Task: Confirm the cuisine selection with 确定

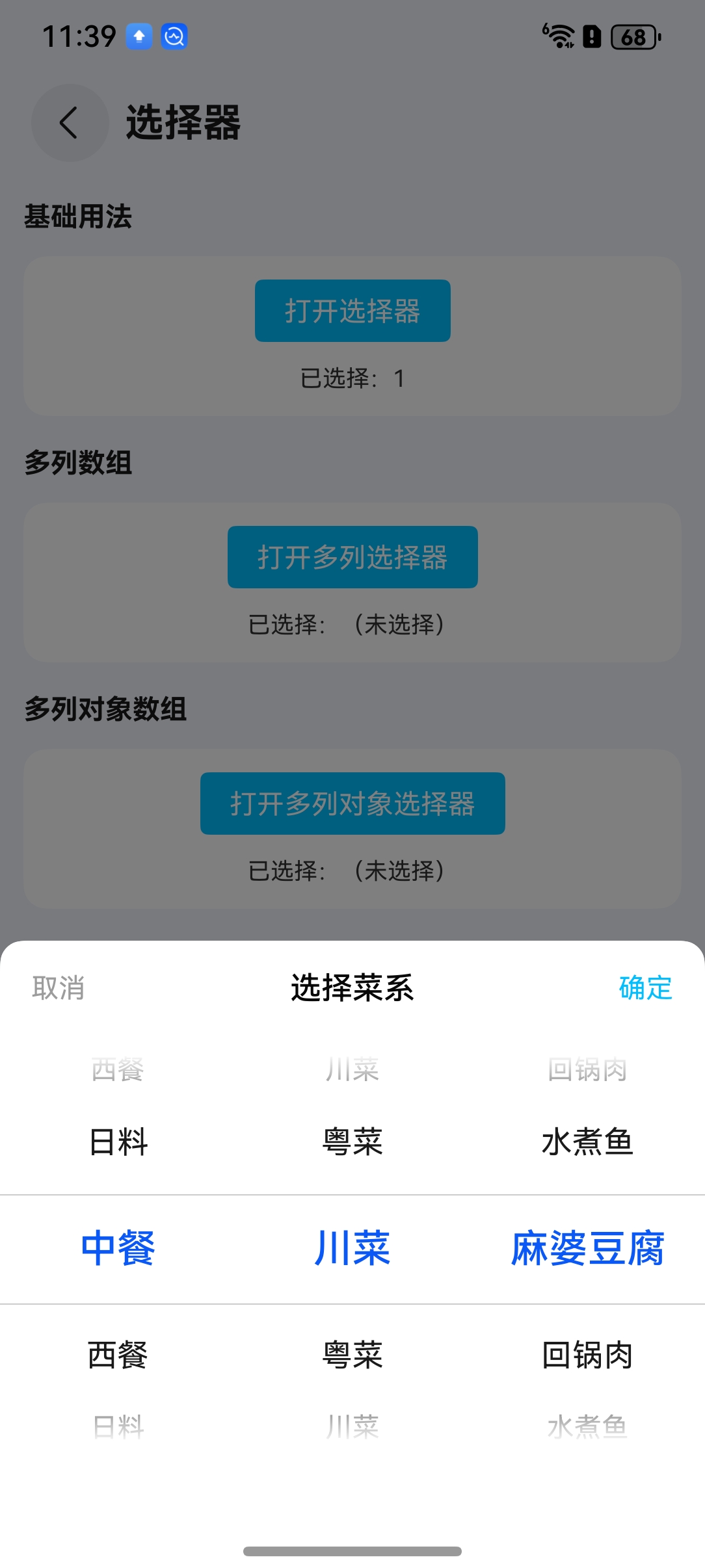Action: tap(646, 989)
